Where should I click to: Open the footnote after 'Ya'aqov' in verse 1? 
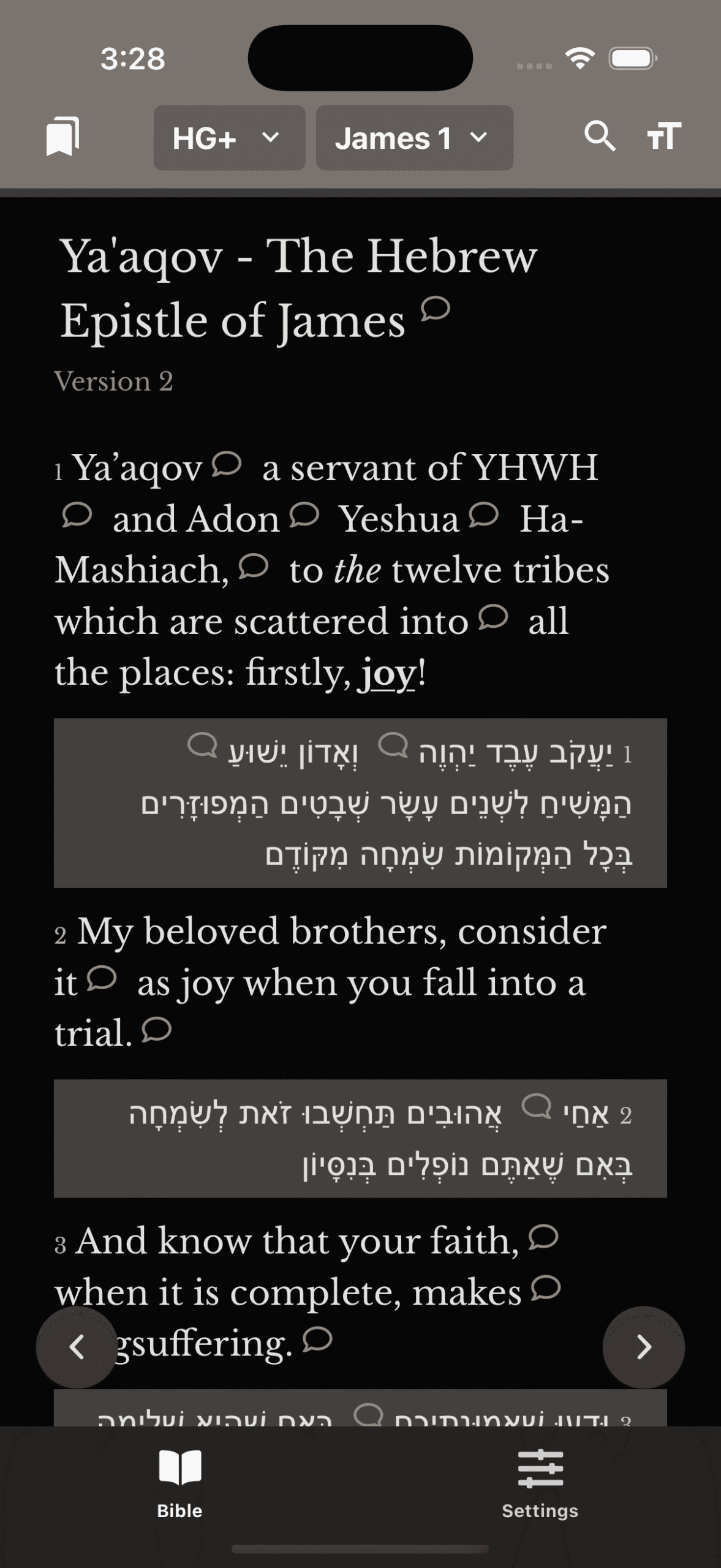click(x=227, y=464)
